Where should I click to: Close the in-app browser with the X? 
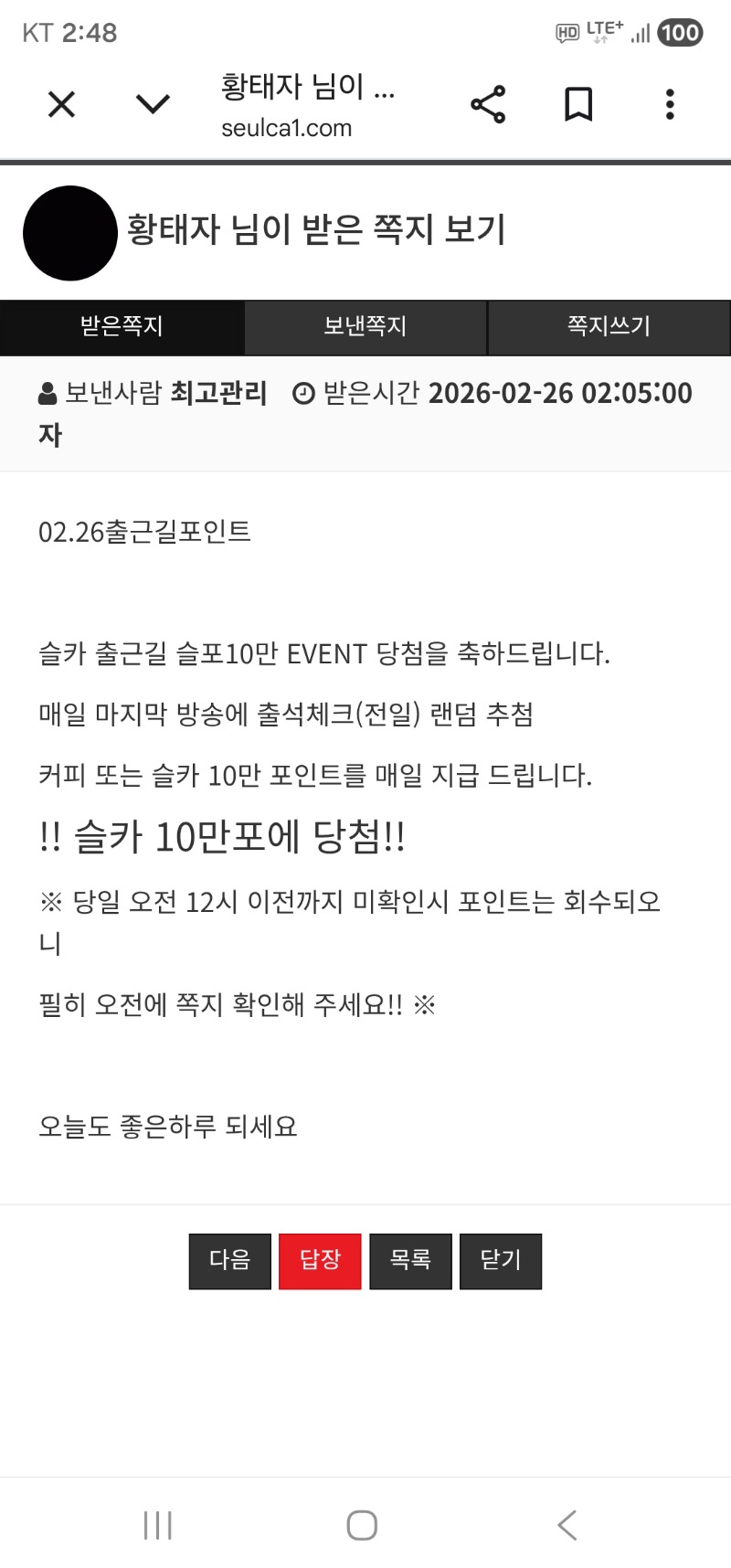pos(61,105)
